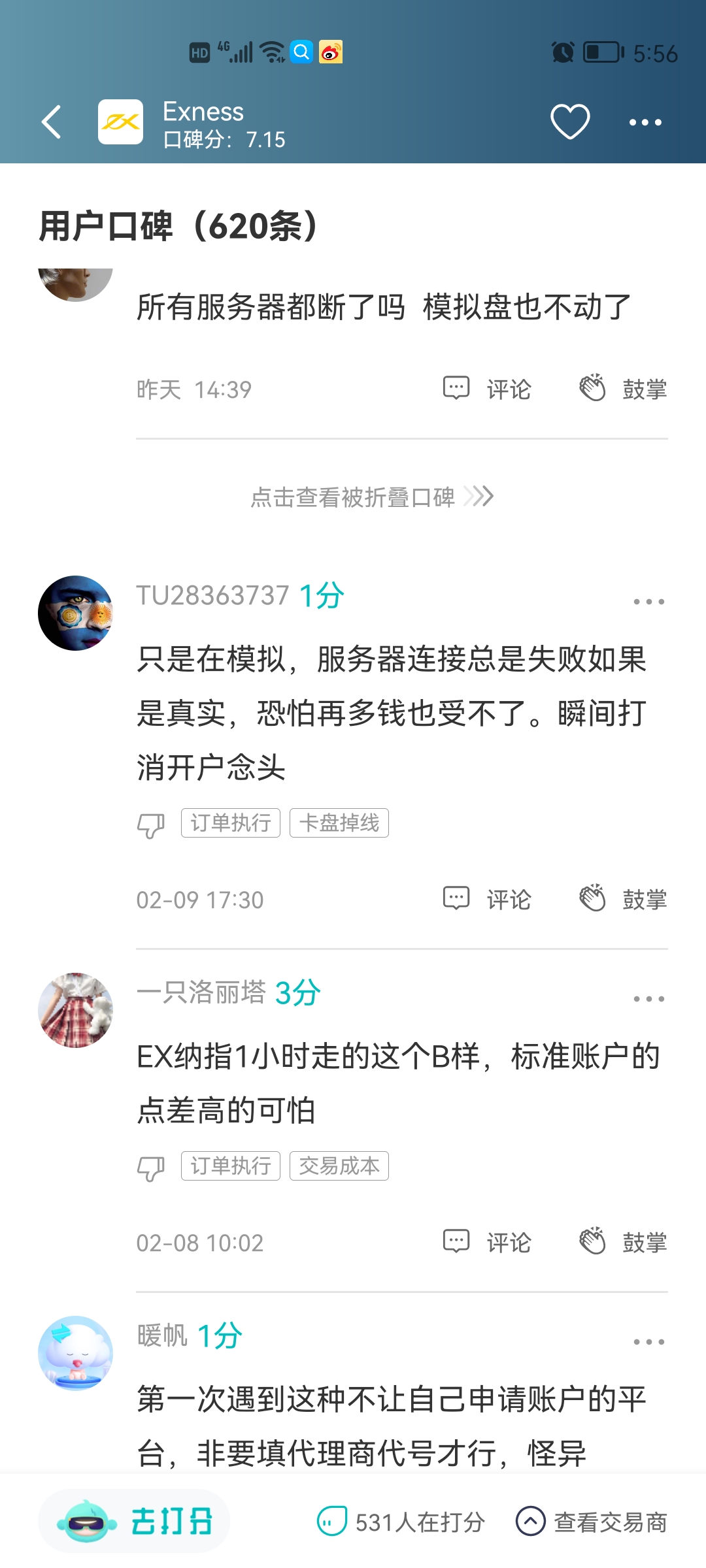Comment on TU28363737's review
This screenshot has height=1568, width=706.
tap(488, 900)
